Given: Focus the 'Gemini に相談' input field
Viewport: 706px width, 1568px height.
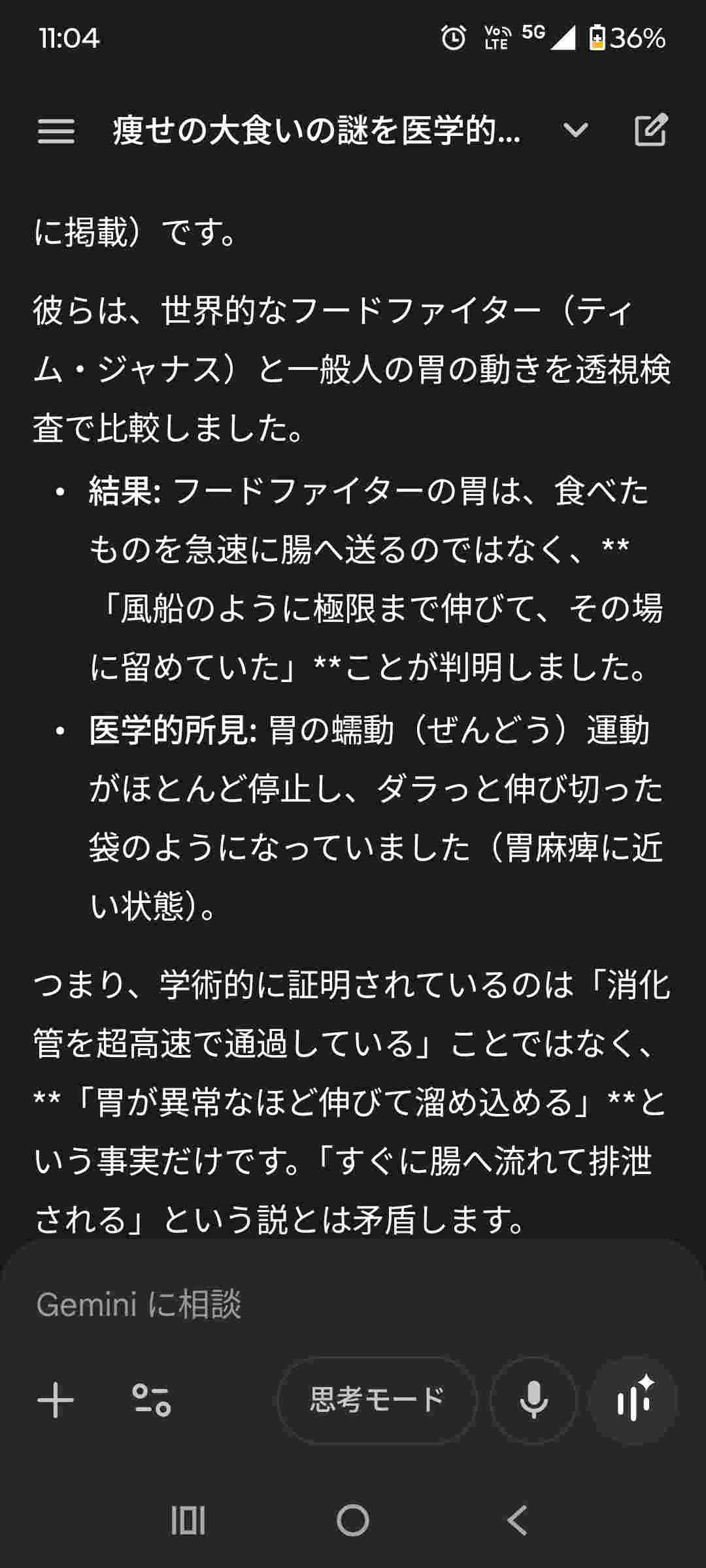Looking at the screenshot, I should 353,1305.
